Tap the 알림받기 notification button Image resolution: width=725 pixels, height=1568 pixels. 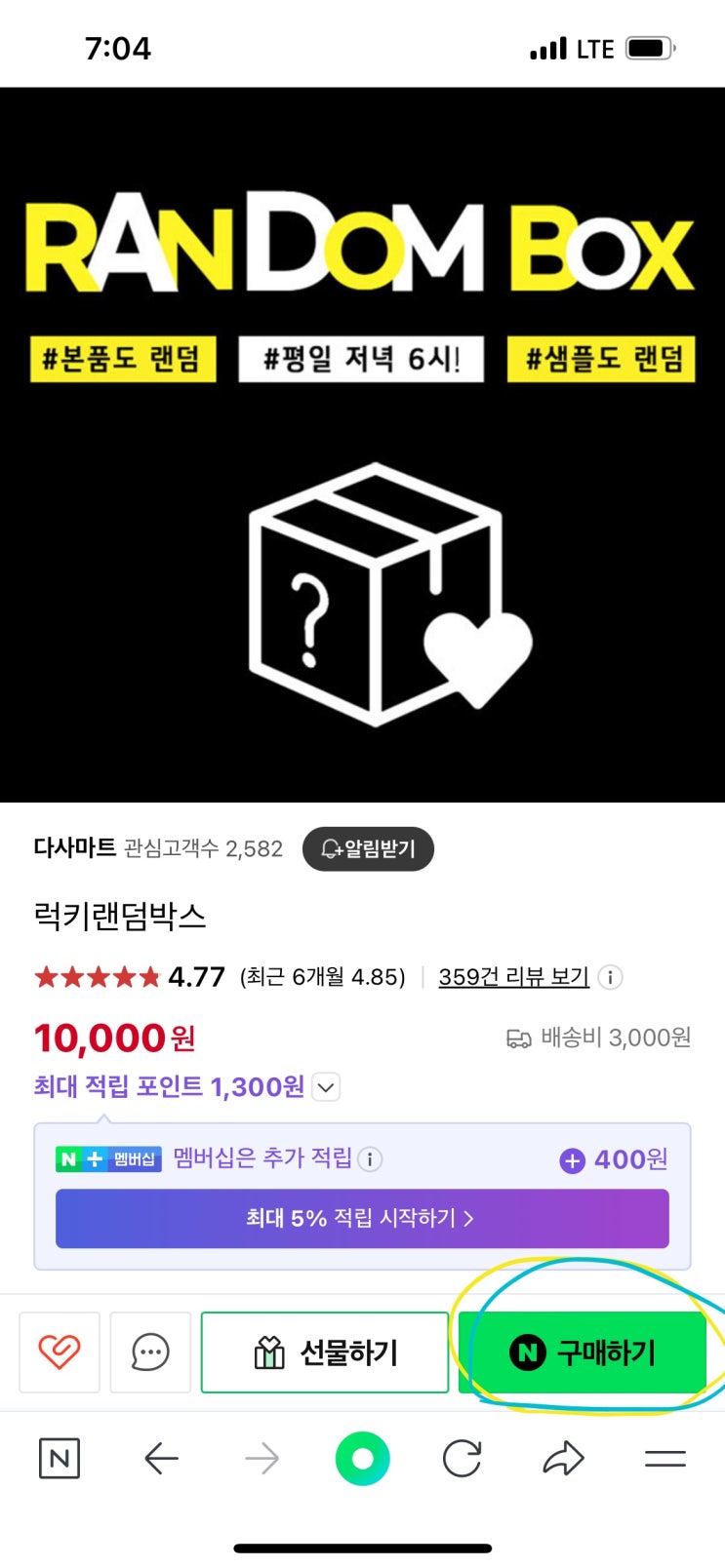point(368,848)
